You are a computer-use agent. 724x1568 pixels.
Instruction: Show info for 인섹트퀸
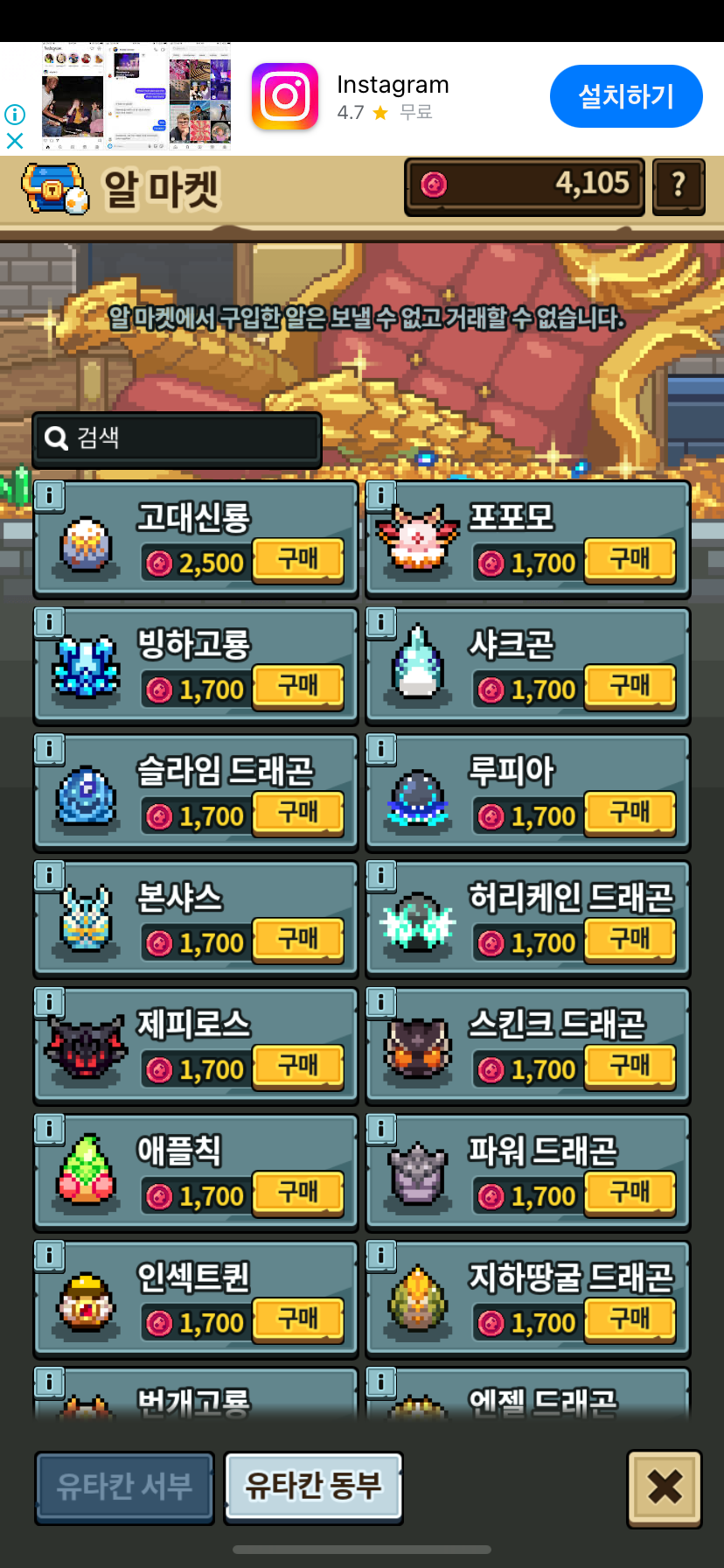(49, 1256)
